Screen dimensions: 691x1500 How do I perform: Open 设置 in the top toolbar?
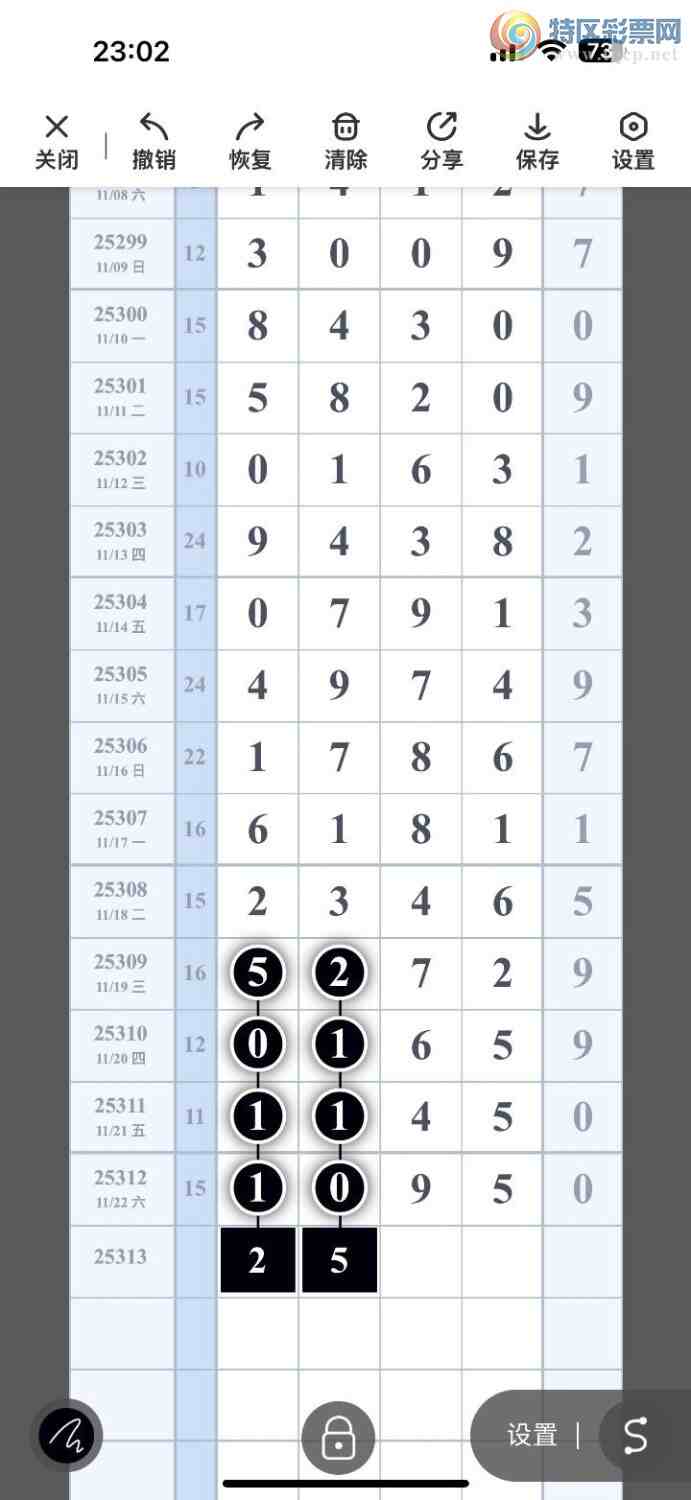pyautogui.click(x=633, y=141)
